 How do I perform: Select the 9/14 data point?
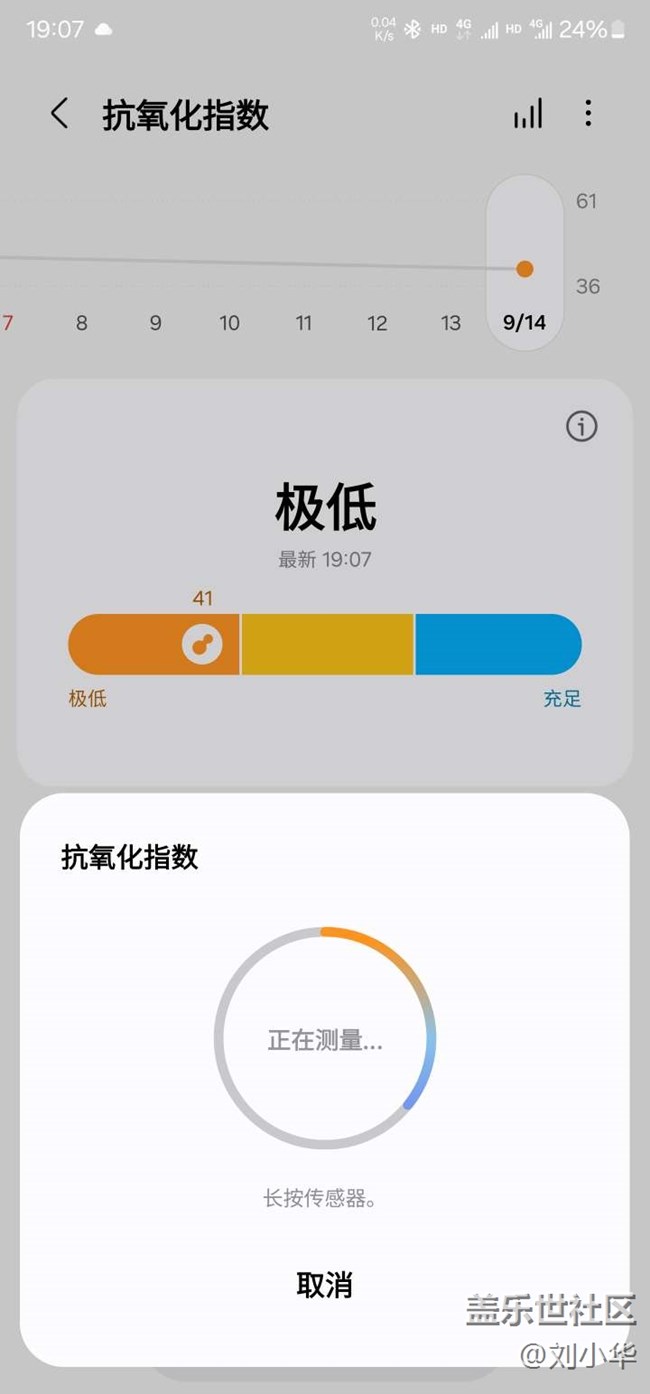tap(524, 269)
